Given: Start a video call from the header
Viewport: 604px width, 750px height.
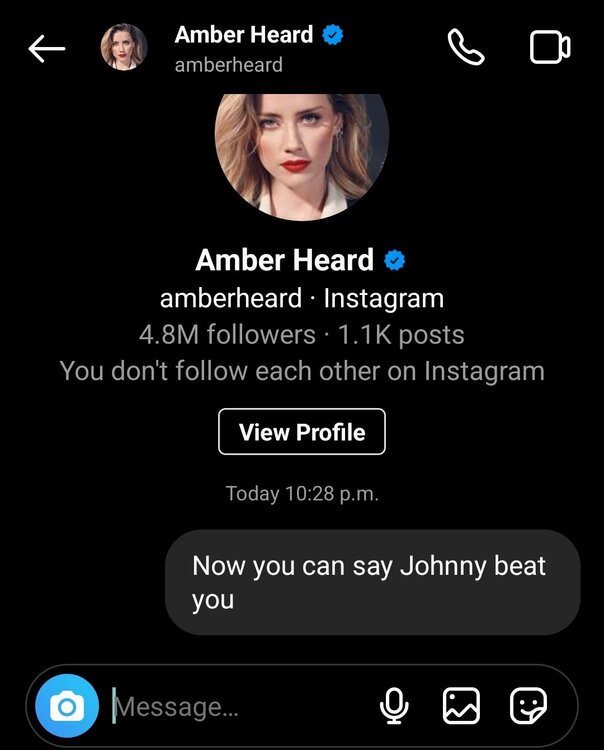Looking at the screenshot, I should coord(549,48).
